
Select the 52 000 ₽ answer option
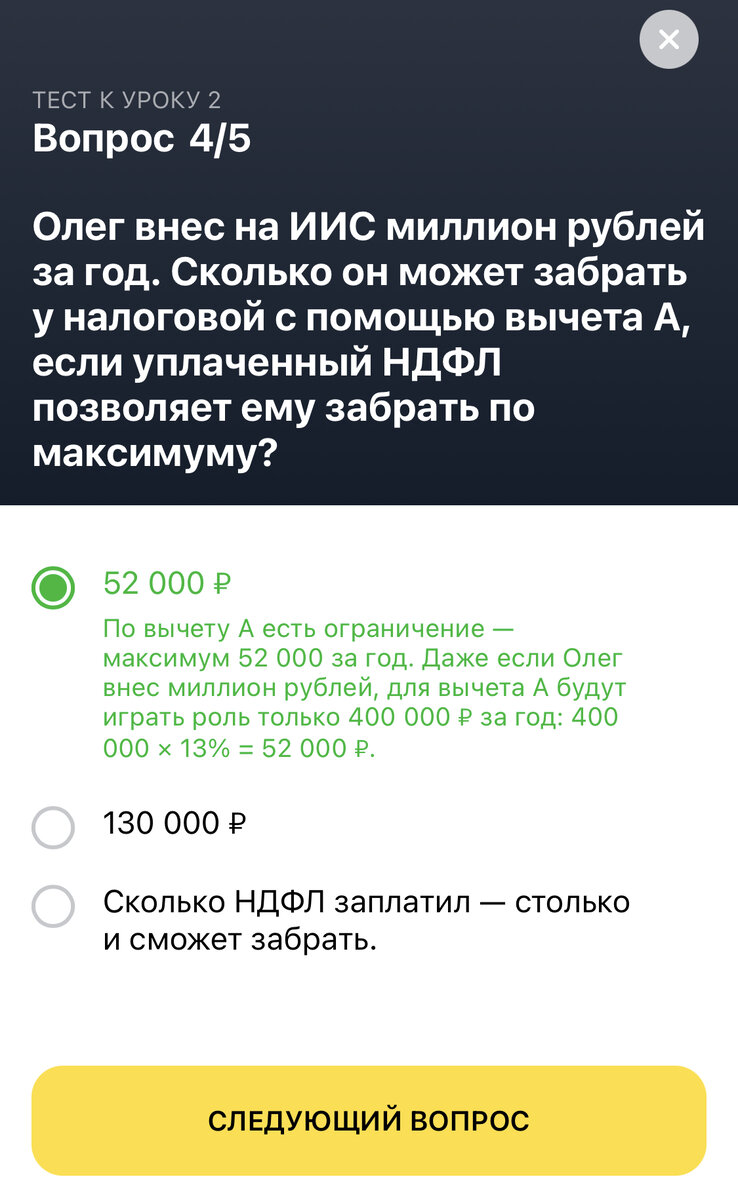[x=53, y=588]
